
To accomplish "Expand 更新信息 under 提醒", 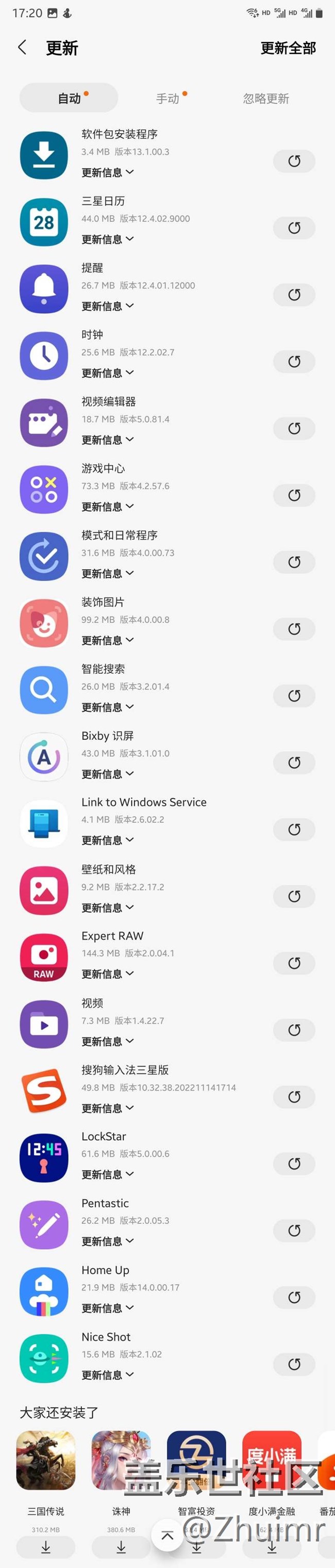I will 108,306.
